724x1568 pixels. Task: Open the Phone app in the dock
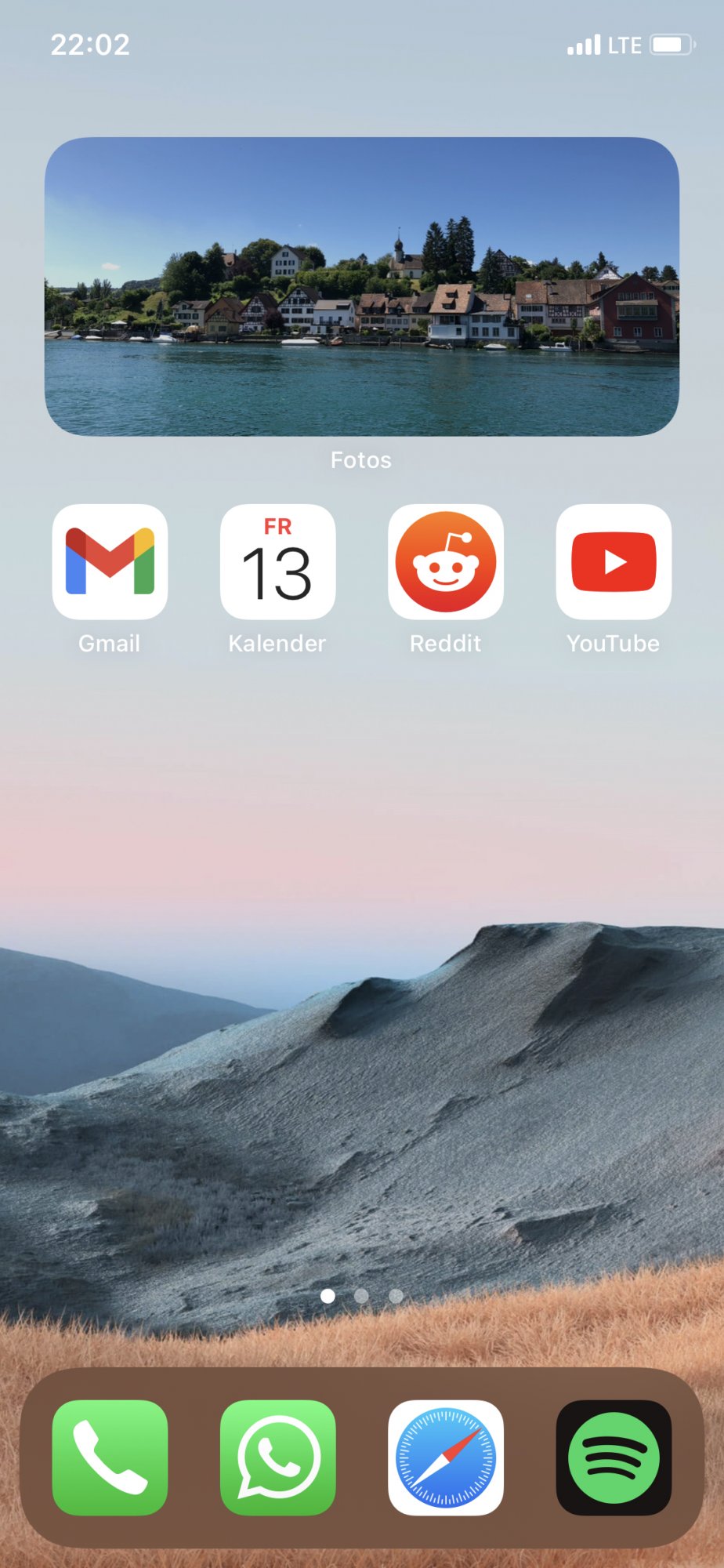(110, 1457)
